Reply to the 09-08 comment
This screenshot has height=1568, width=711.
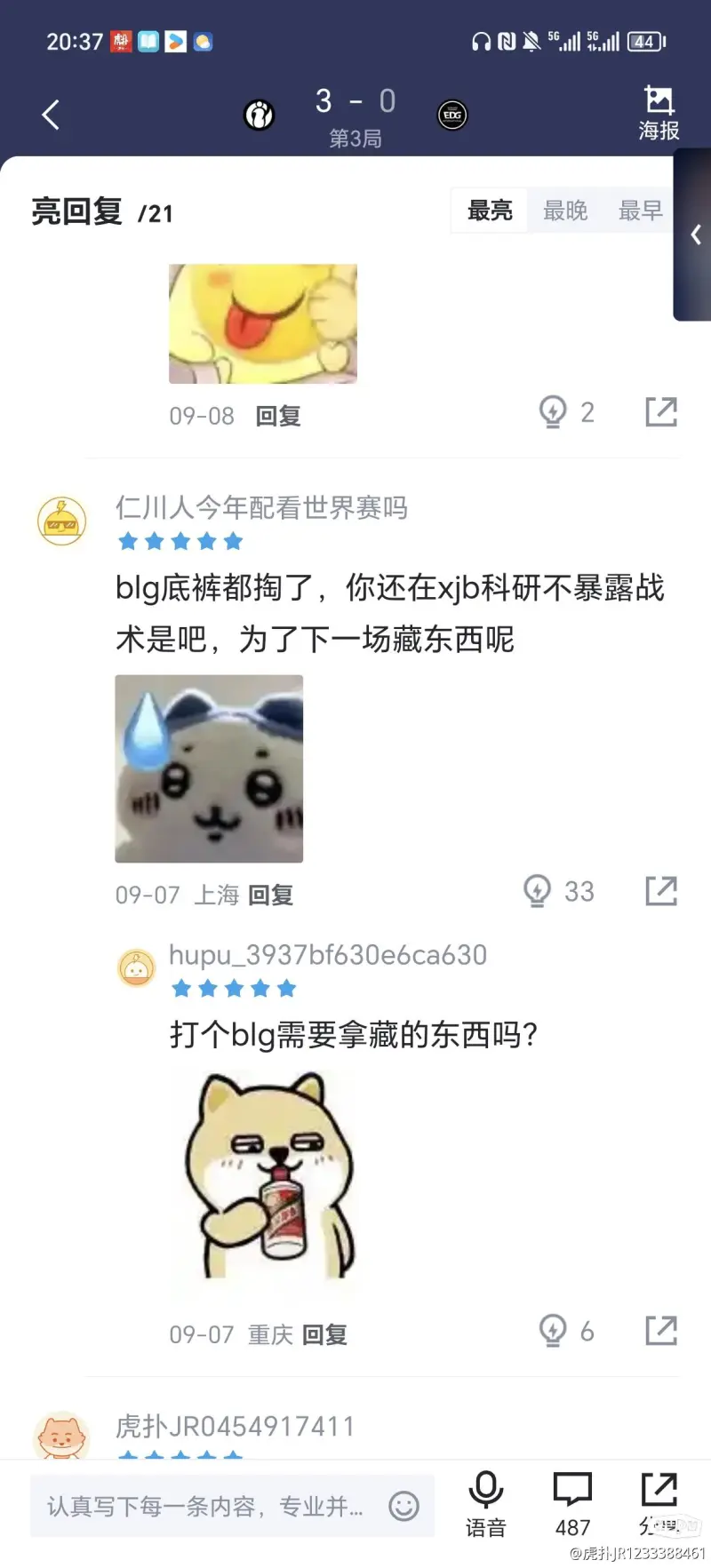278,416
